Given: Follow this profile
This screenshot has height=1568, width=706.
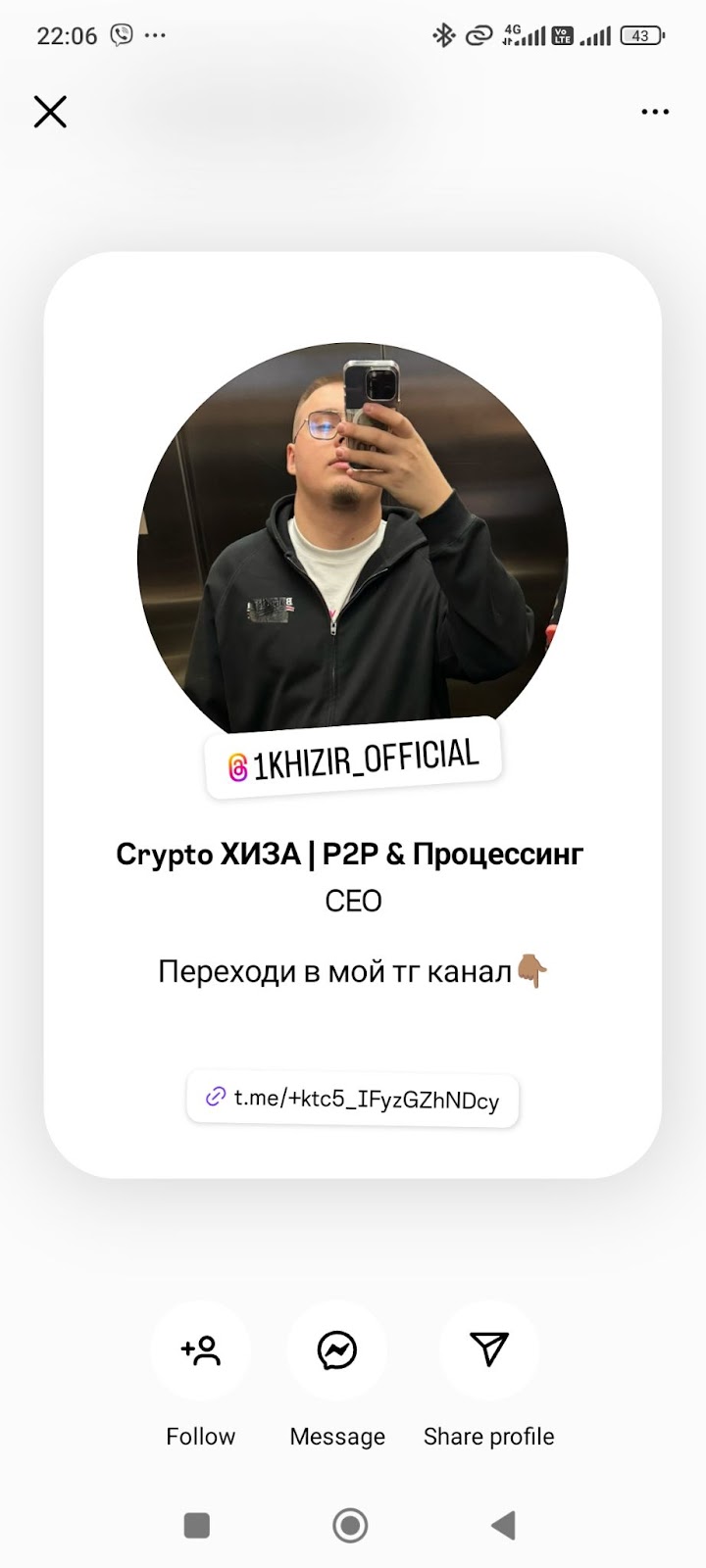Looking at the screenshot, I should click(201, 1350).
